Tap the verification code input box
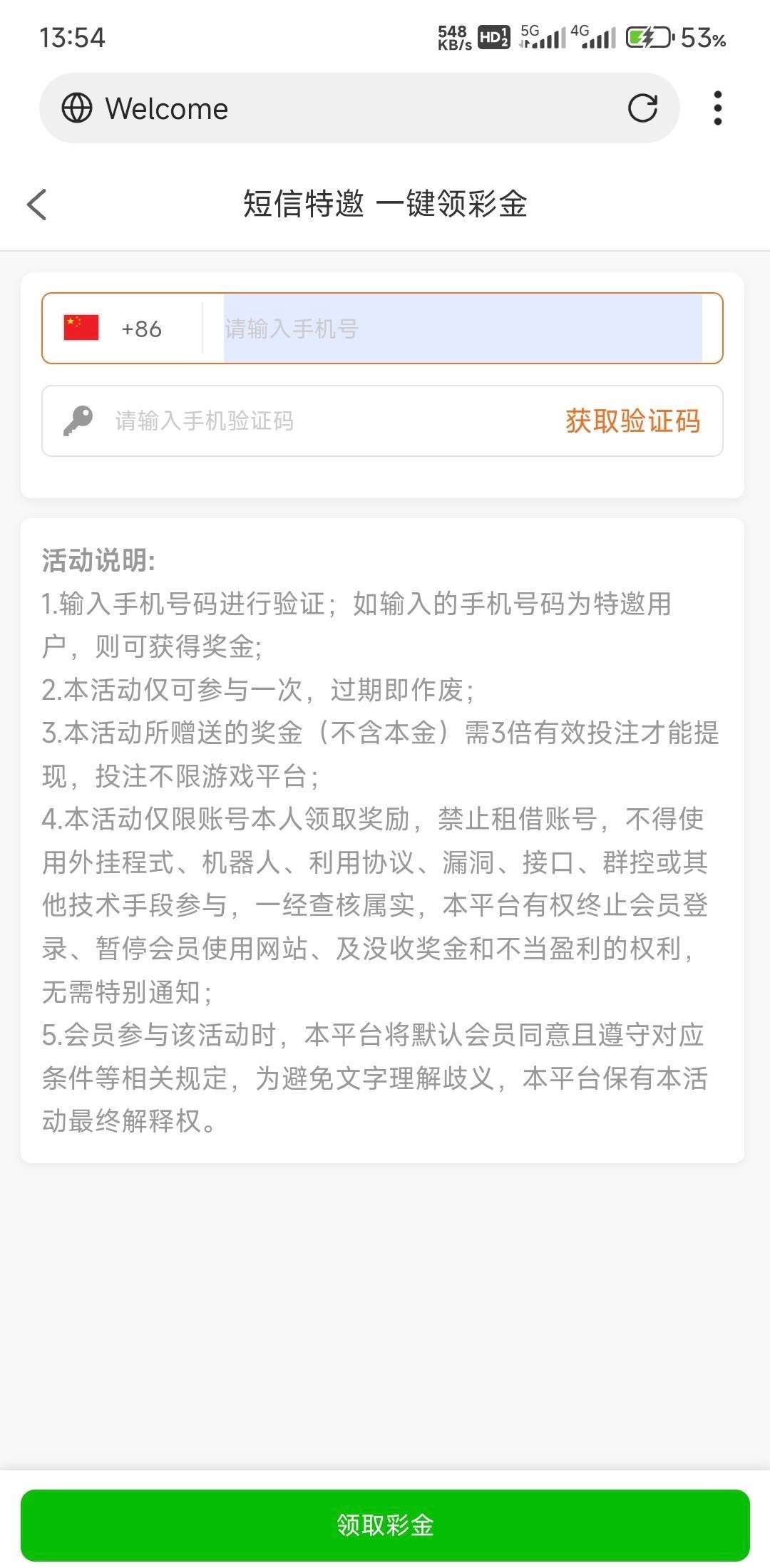The height and width of the screenshot is (1568, 770). tap(285, 421)
